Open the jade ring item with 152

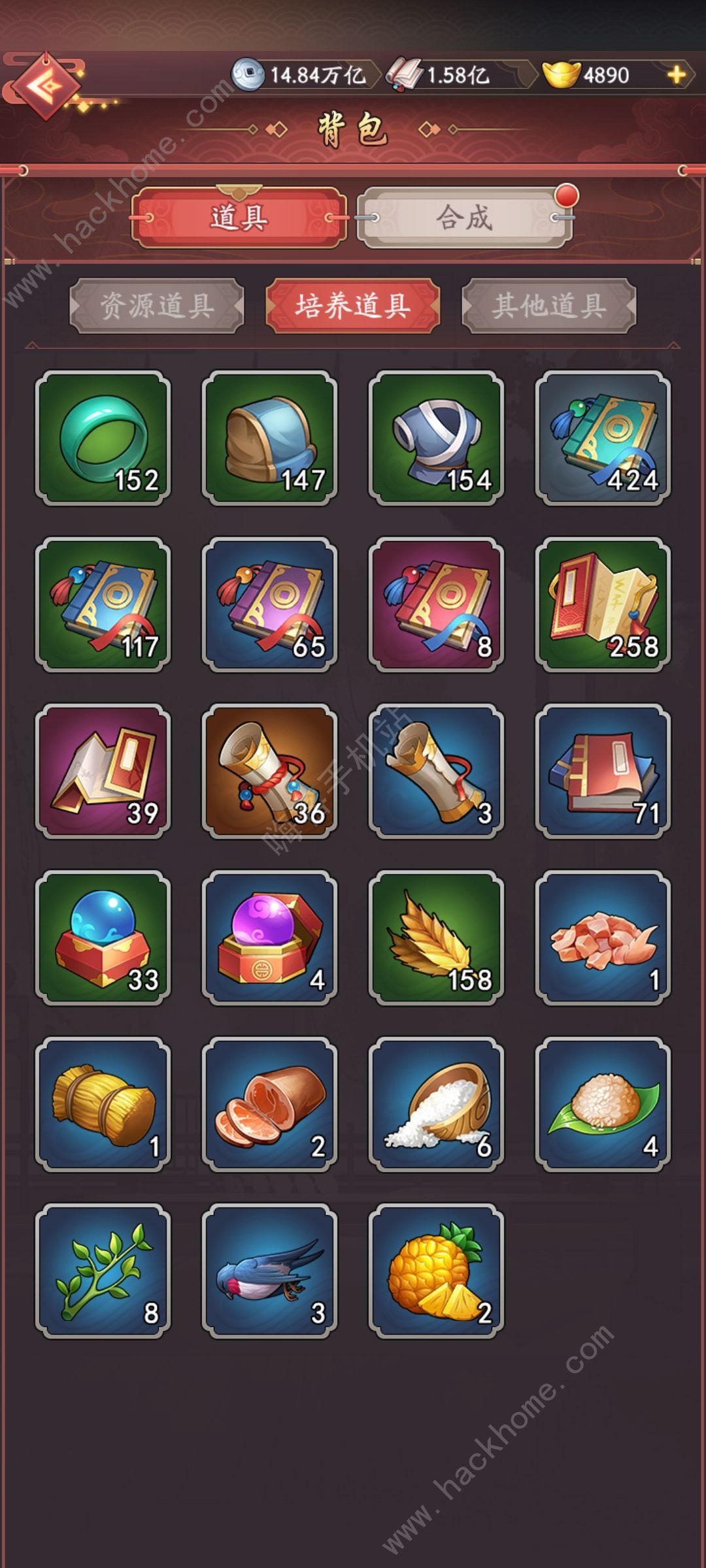click(103, 438)
